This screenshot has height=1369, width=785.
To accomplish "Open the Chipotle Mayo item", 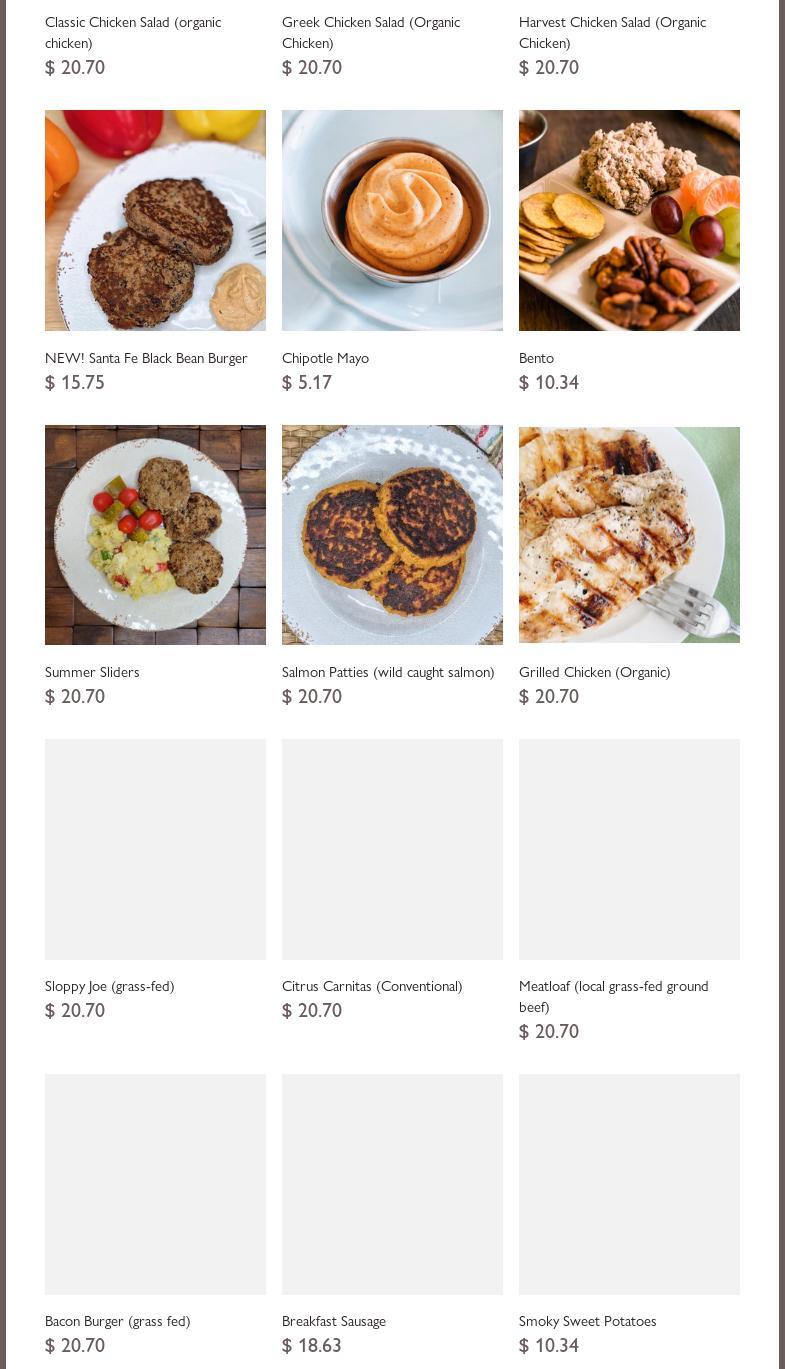I will click(392, 221).
